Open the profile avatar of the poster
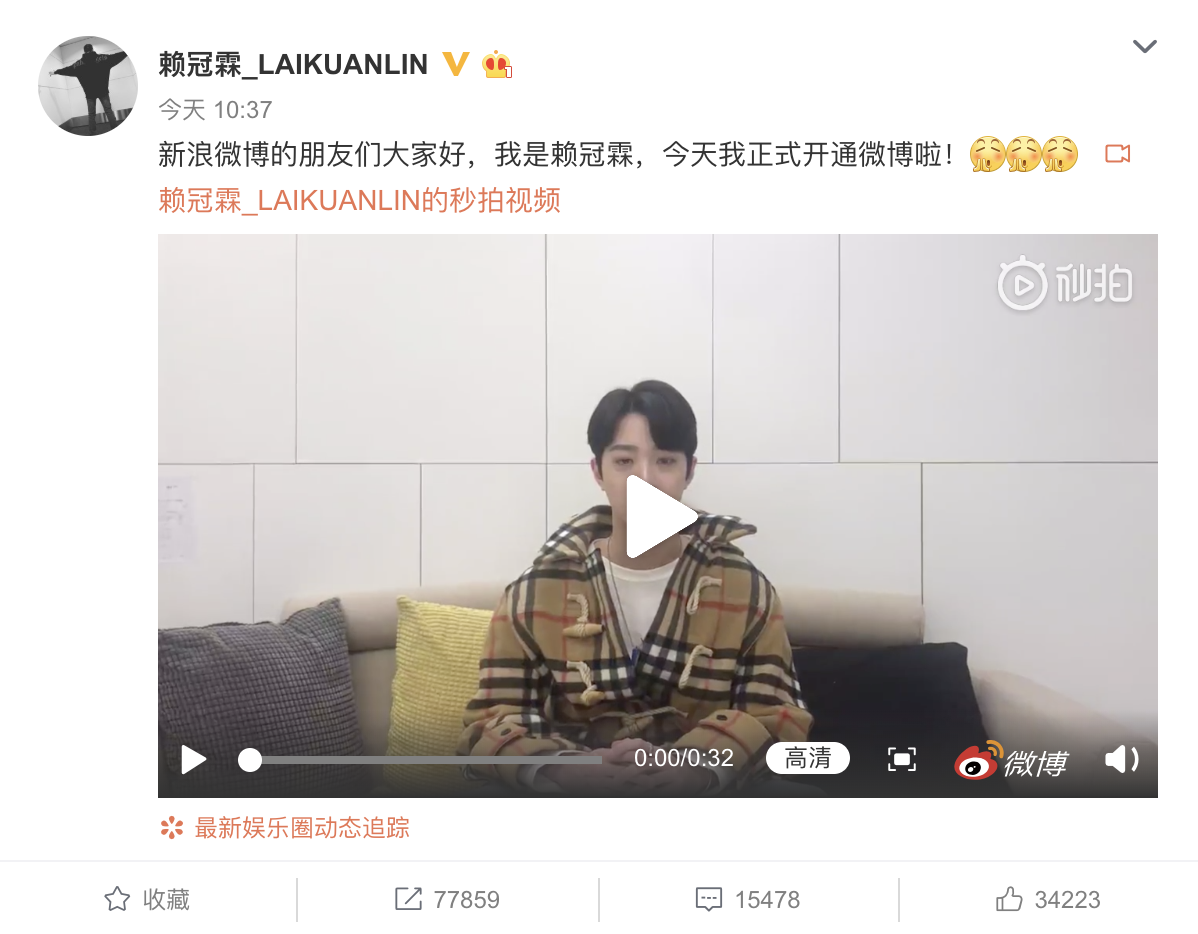 [x=88, y=86]
